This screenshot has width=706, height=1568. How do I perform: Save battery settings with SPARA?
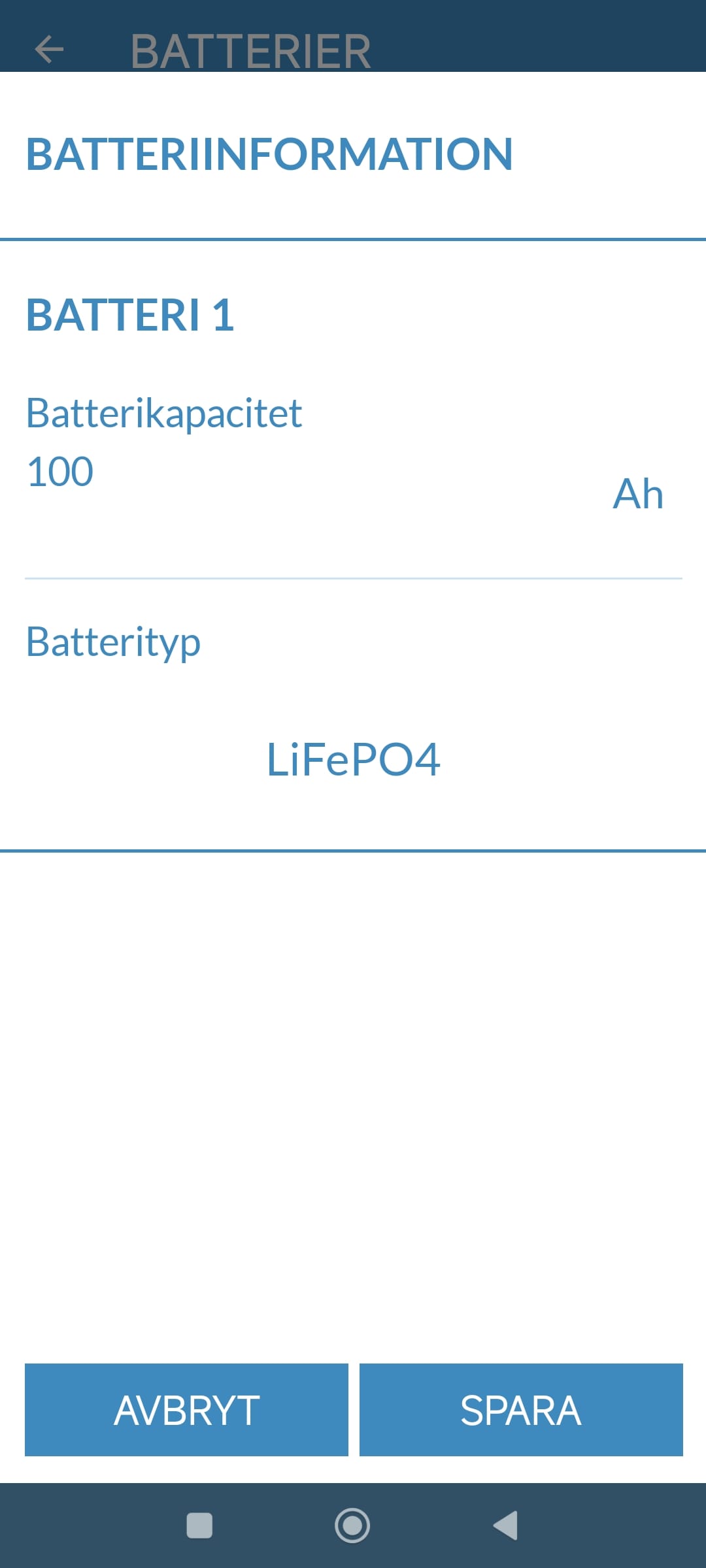[521, 1410]
